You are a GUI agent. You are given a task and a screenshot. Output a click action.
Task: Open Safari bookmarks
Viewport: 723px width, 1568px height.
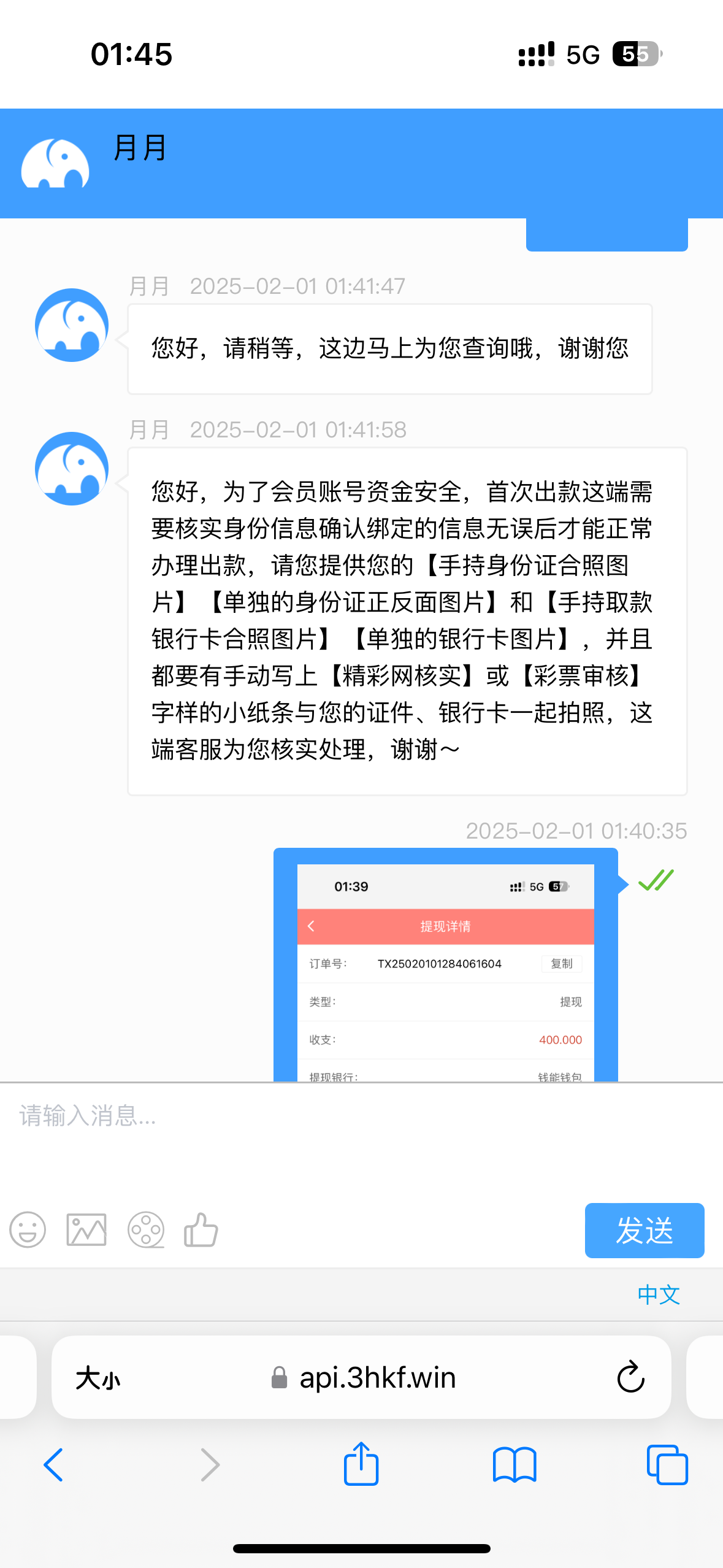[515, 1465]
